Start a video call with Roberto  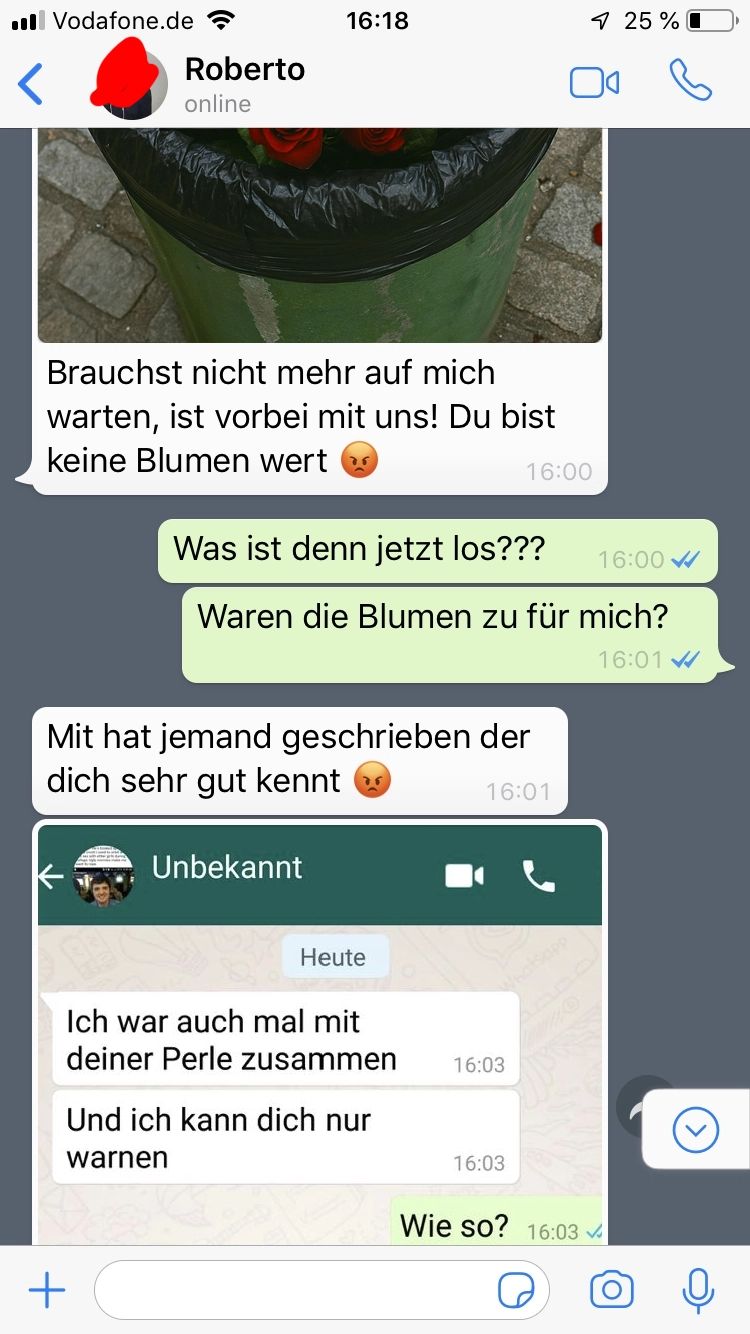click(x=594, y=83)
